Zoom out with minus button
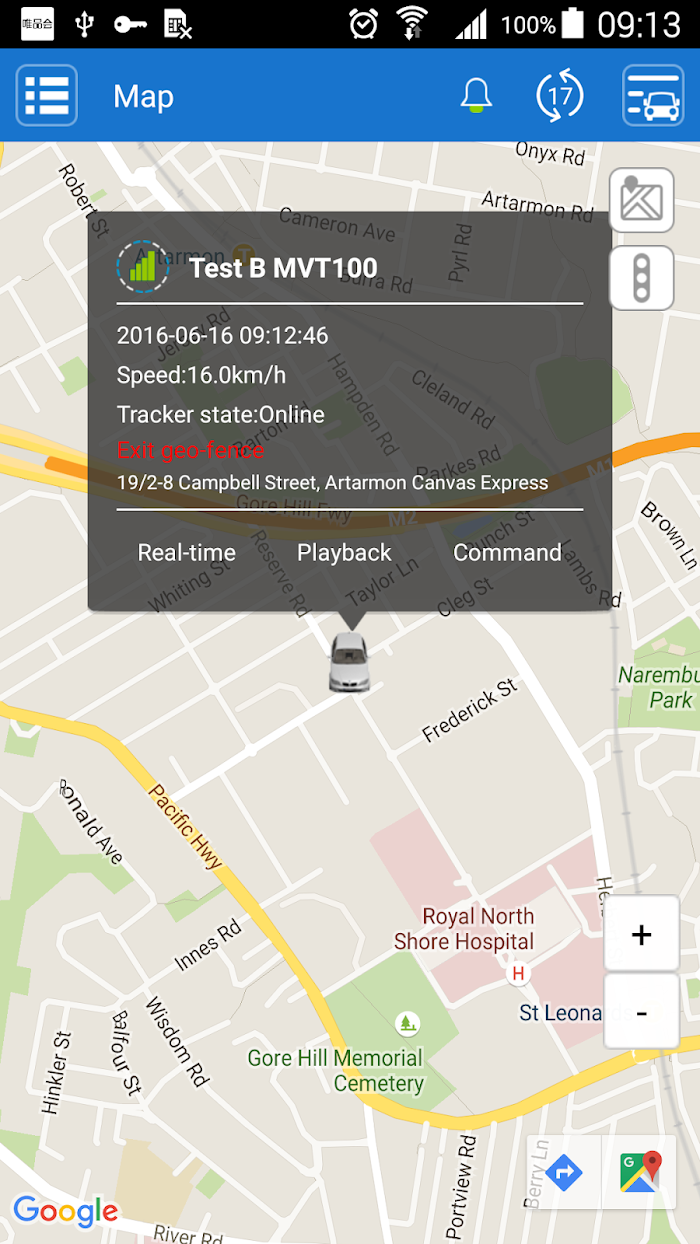 point(641,1012)
